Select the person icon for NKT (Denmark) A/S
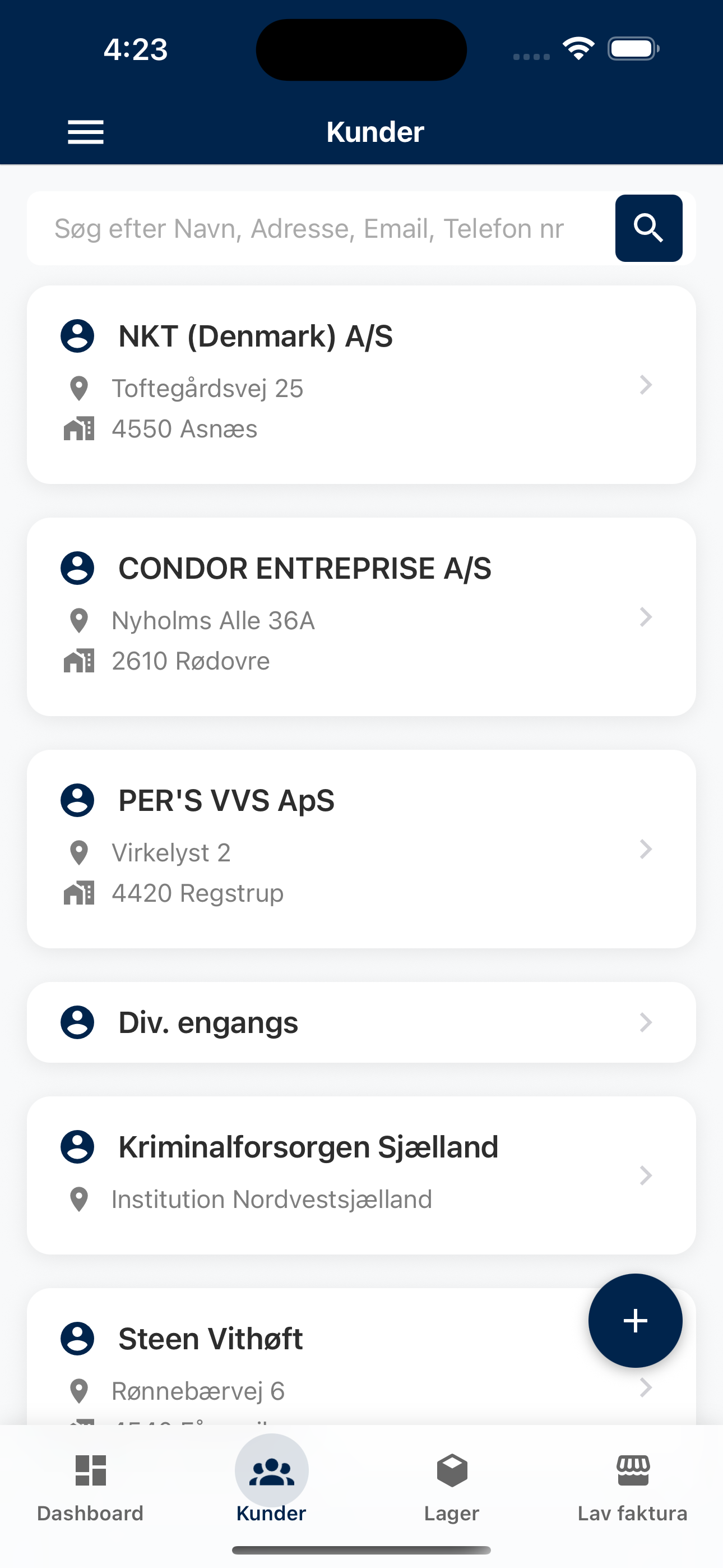This screenshot has width=723, height=1568. (77, 335)
